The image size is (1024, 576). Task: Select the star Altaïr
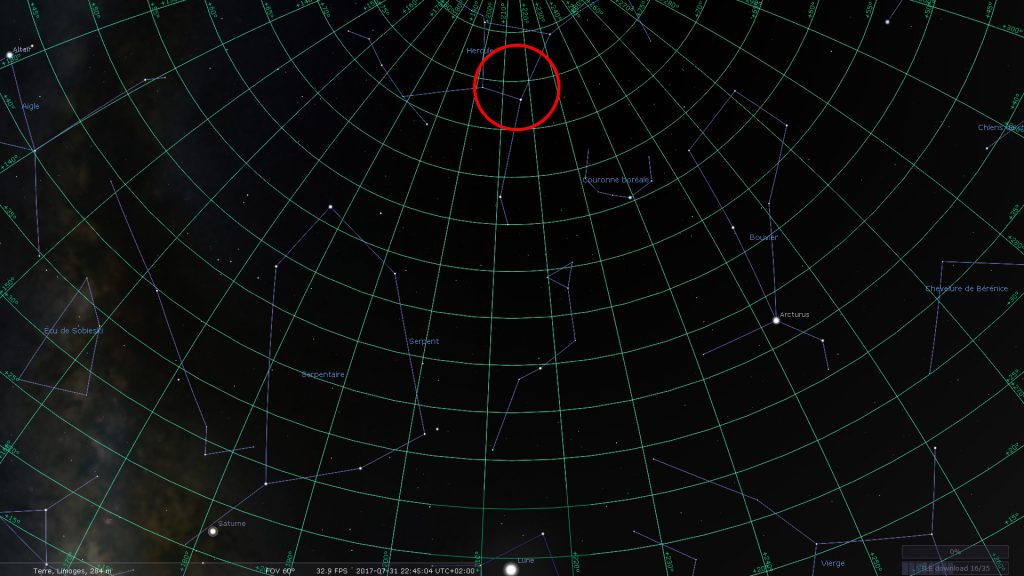point(10,54)
